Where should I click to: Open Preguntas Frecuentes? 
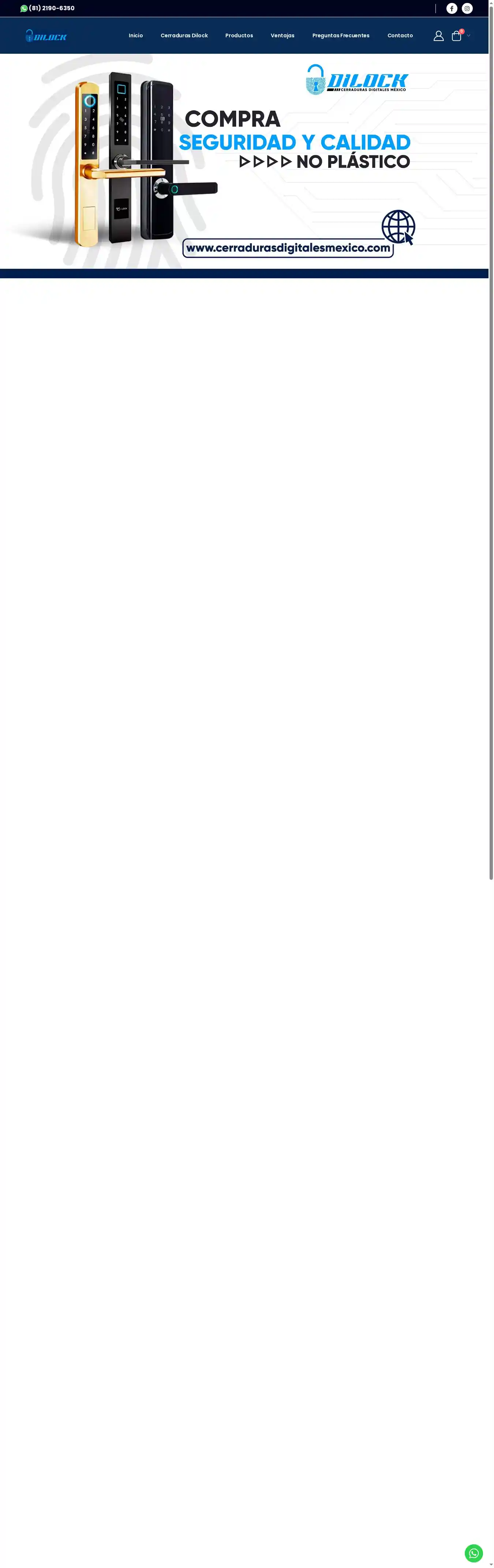pos(341,36)
